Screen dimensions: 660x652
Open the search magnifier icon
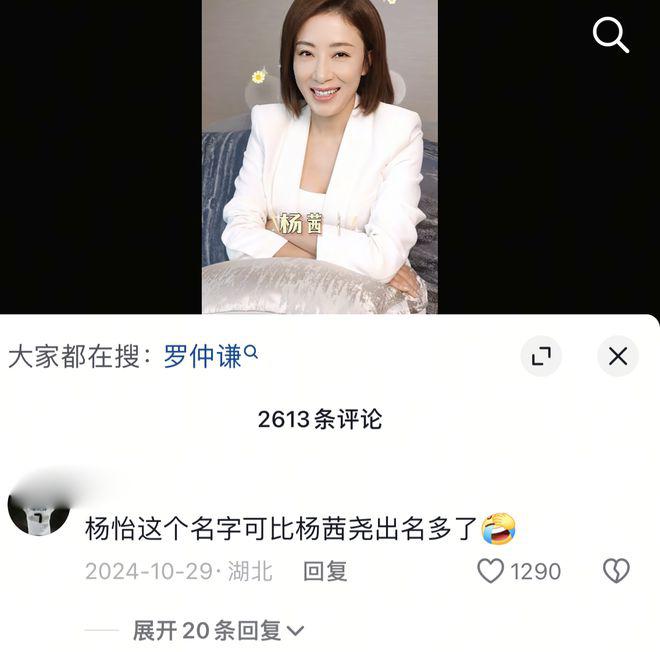coord(610,36)
